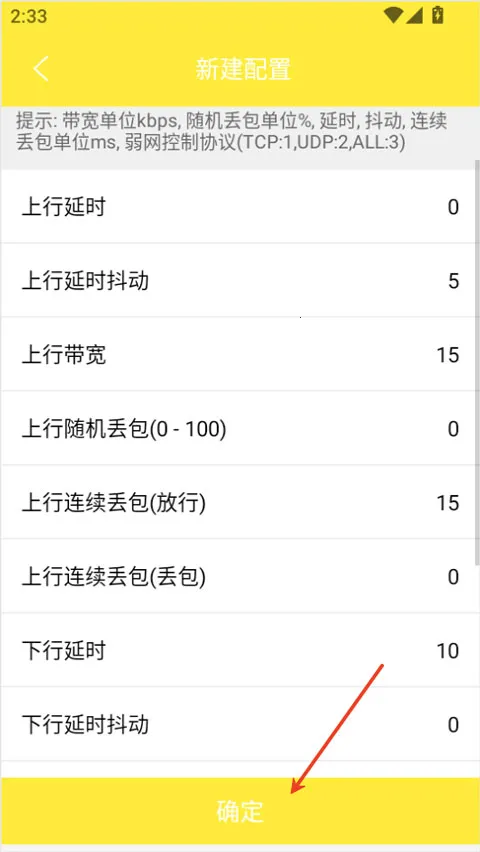The image size is (480, 852).
Task: Go back from 新建配置 screen
Action: (x=41, y=69)
